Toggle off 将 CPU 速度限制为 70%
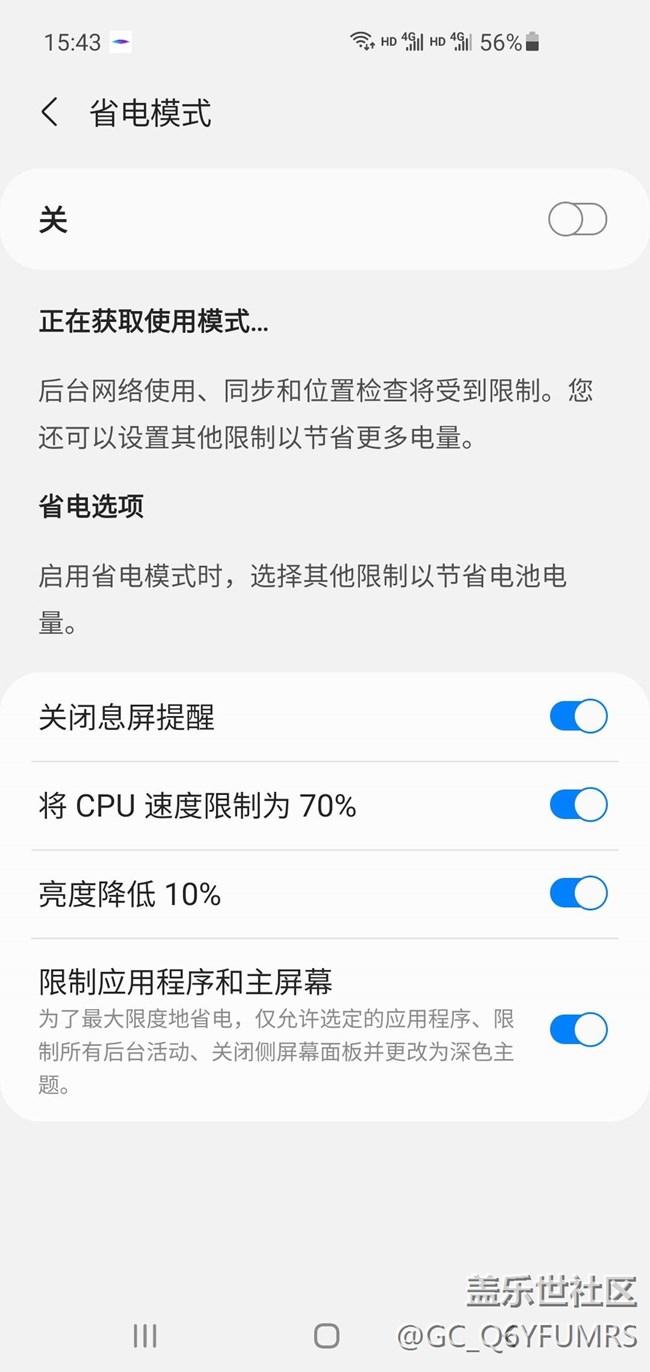This screenshot has height=1372, width=650. [x=578, y=804]
